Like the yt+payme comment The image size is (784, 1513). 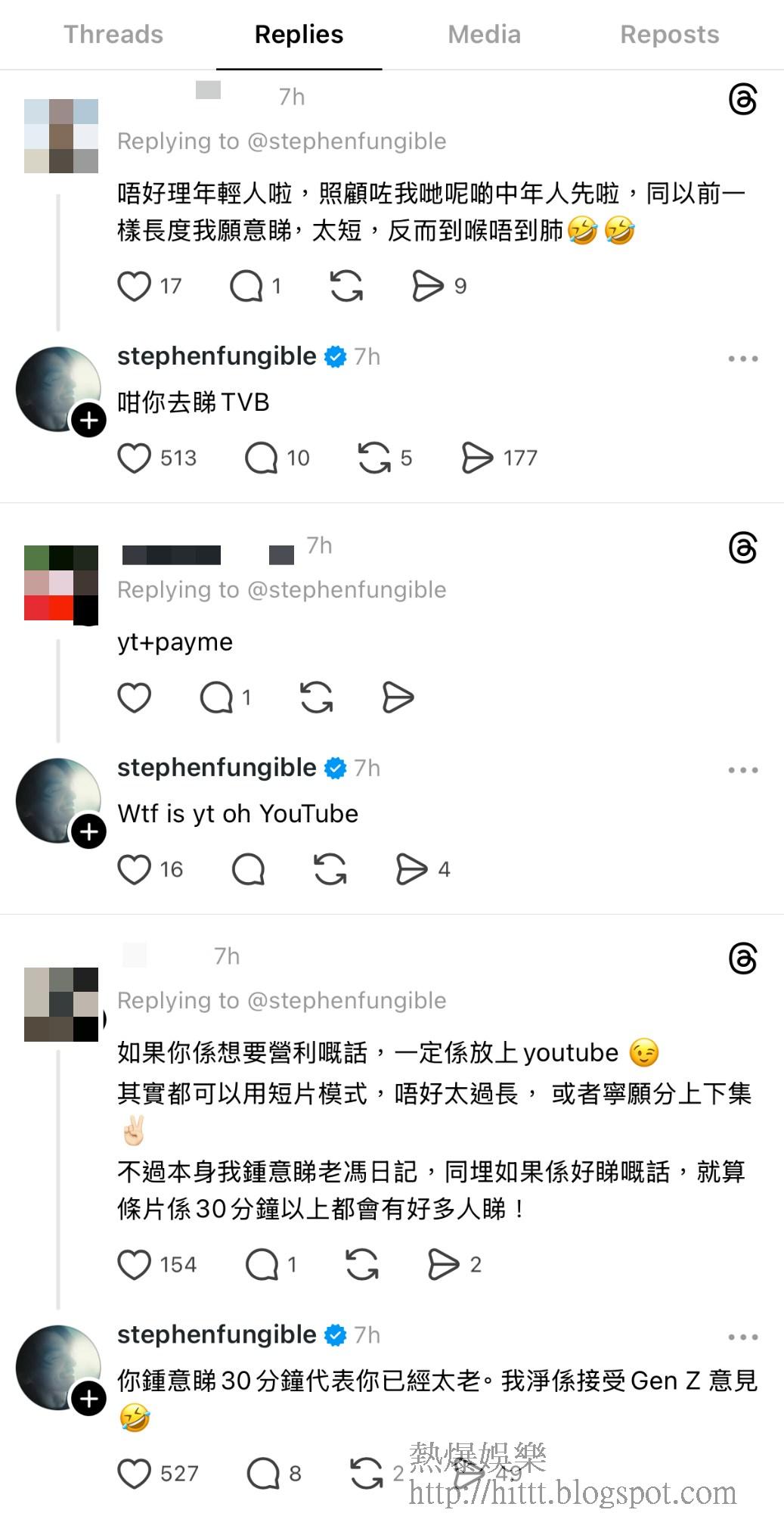(135, 697)
